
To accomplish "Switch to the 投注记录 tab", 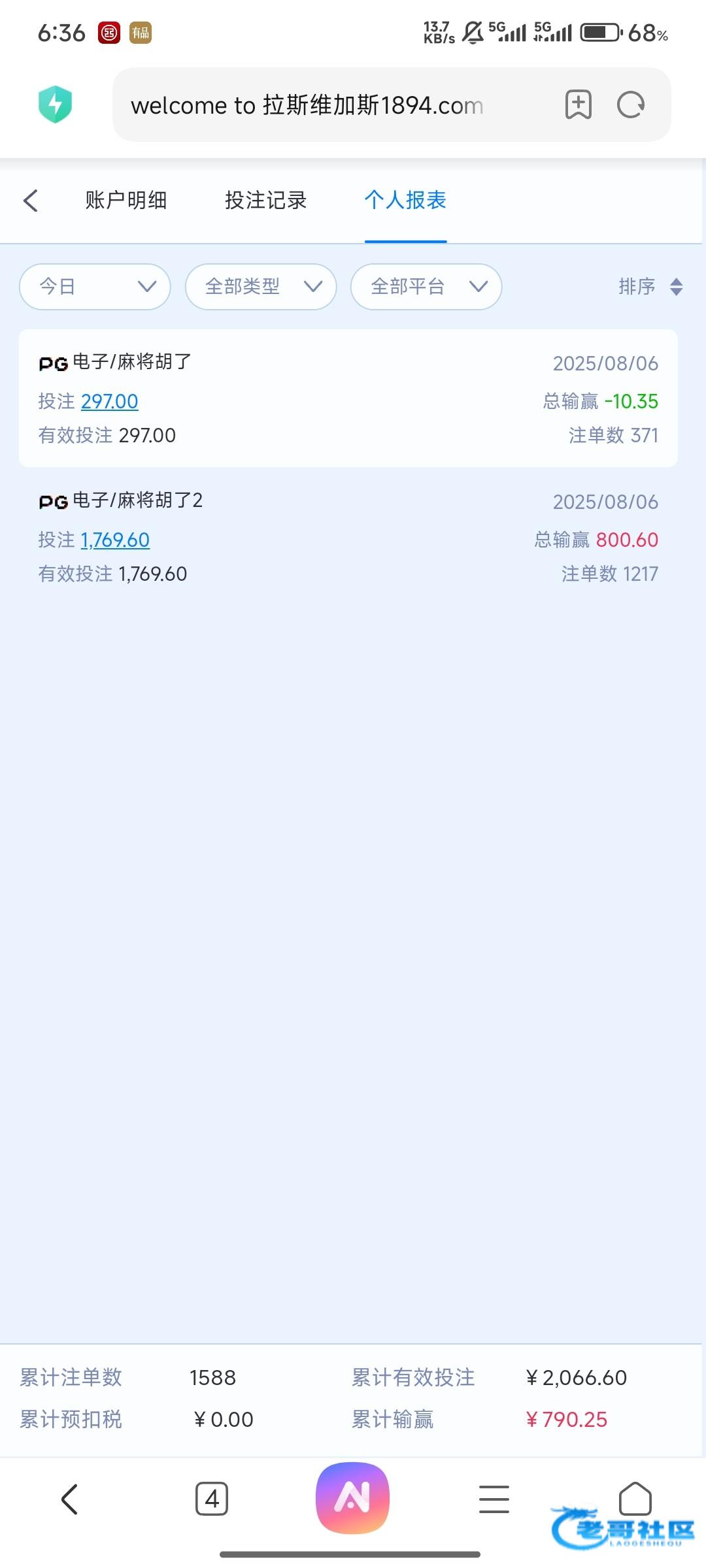I will coord(266,201).
